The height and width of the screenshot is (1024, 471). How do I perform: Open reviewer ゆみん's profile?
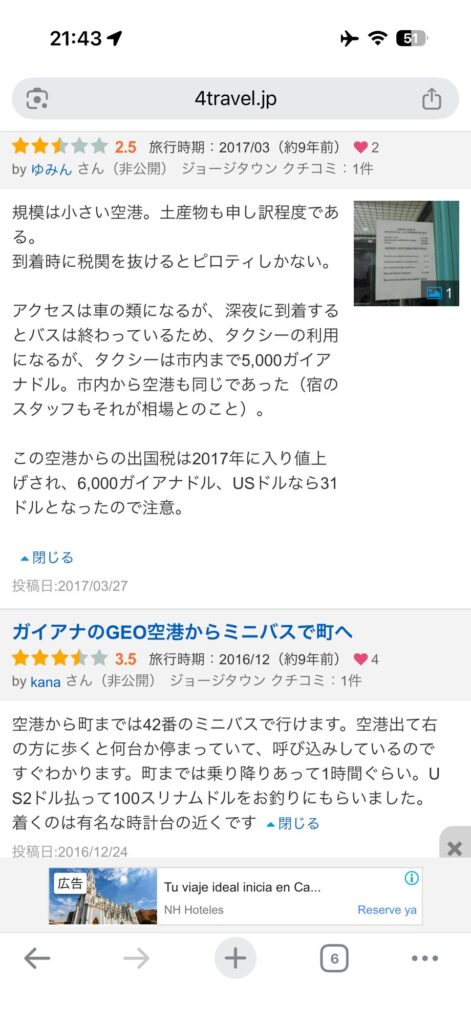coord(52,168)
